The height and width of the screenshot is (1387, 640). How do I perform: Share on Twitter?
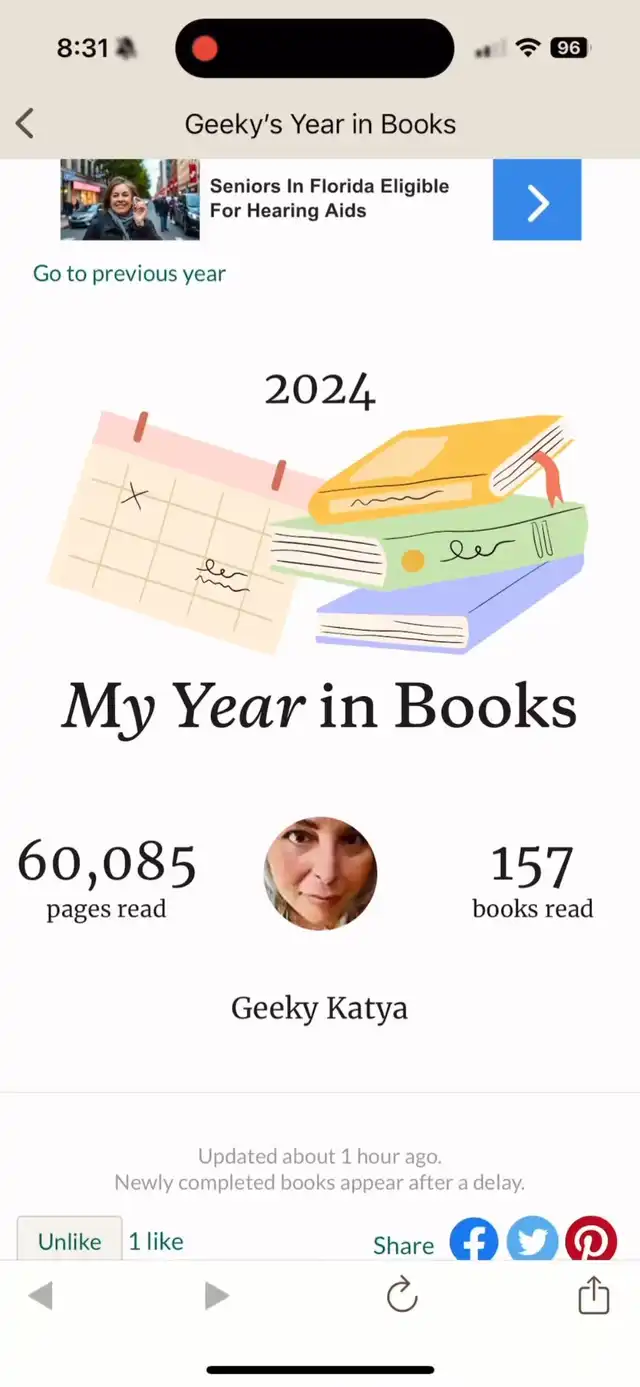coord(532,1240)
